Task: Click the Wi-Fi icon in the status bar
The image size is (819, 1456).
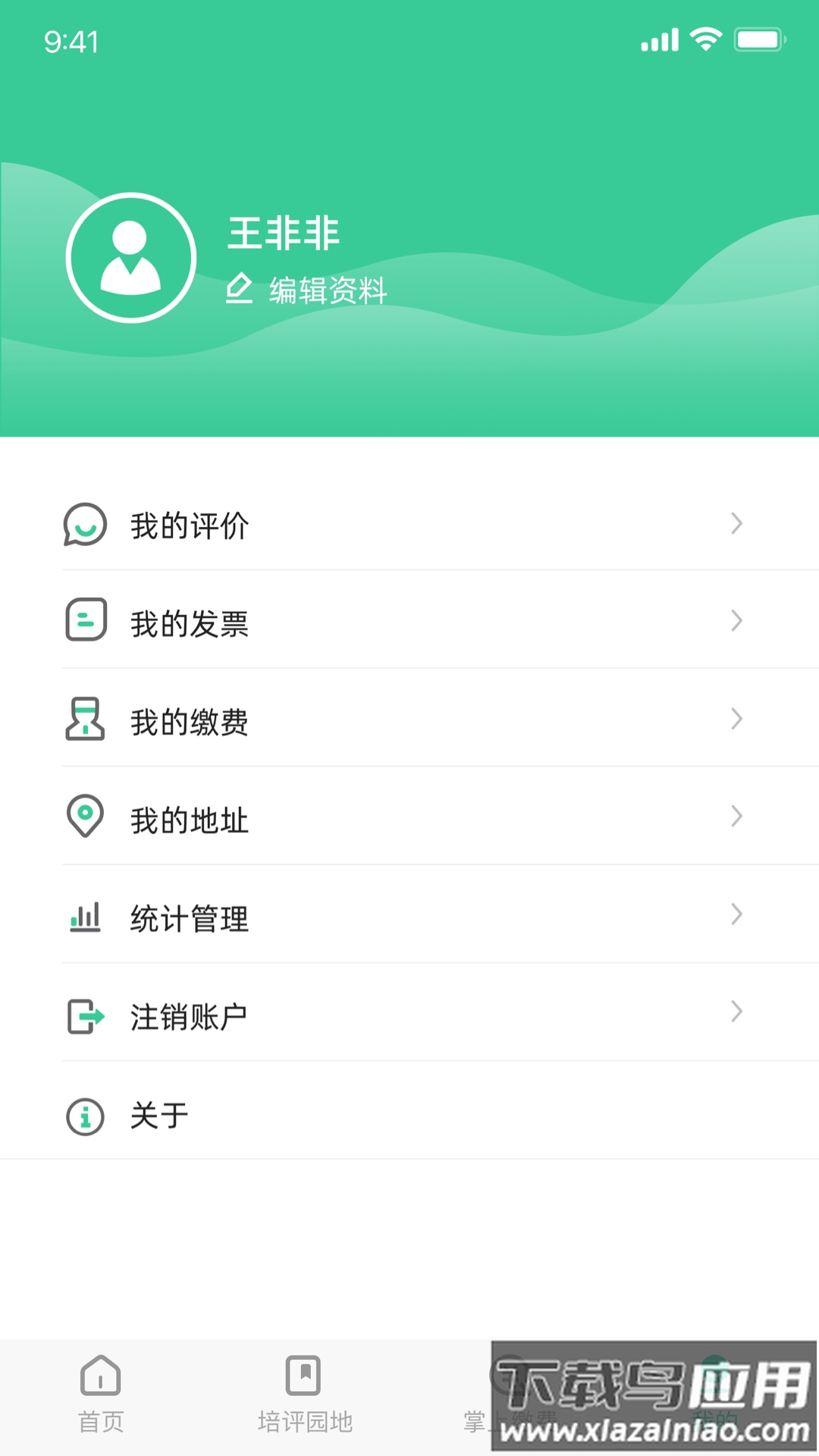Action: pyautogui.click(x=706, y=39)
